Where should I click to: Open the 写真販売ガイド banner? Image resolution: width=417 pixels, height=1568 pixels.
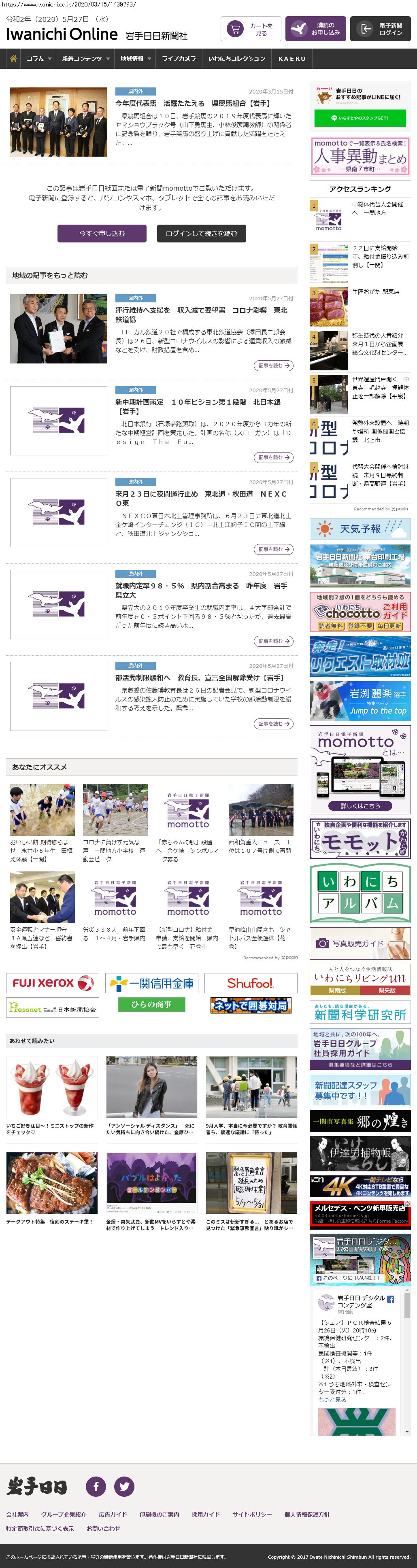click(360, 943)
